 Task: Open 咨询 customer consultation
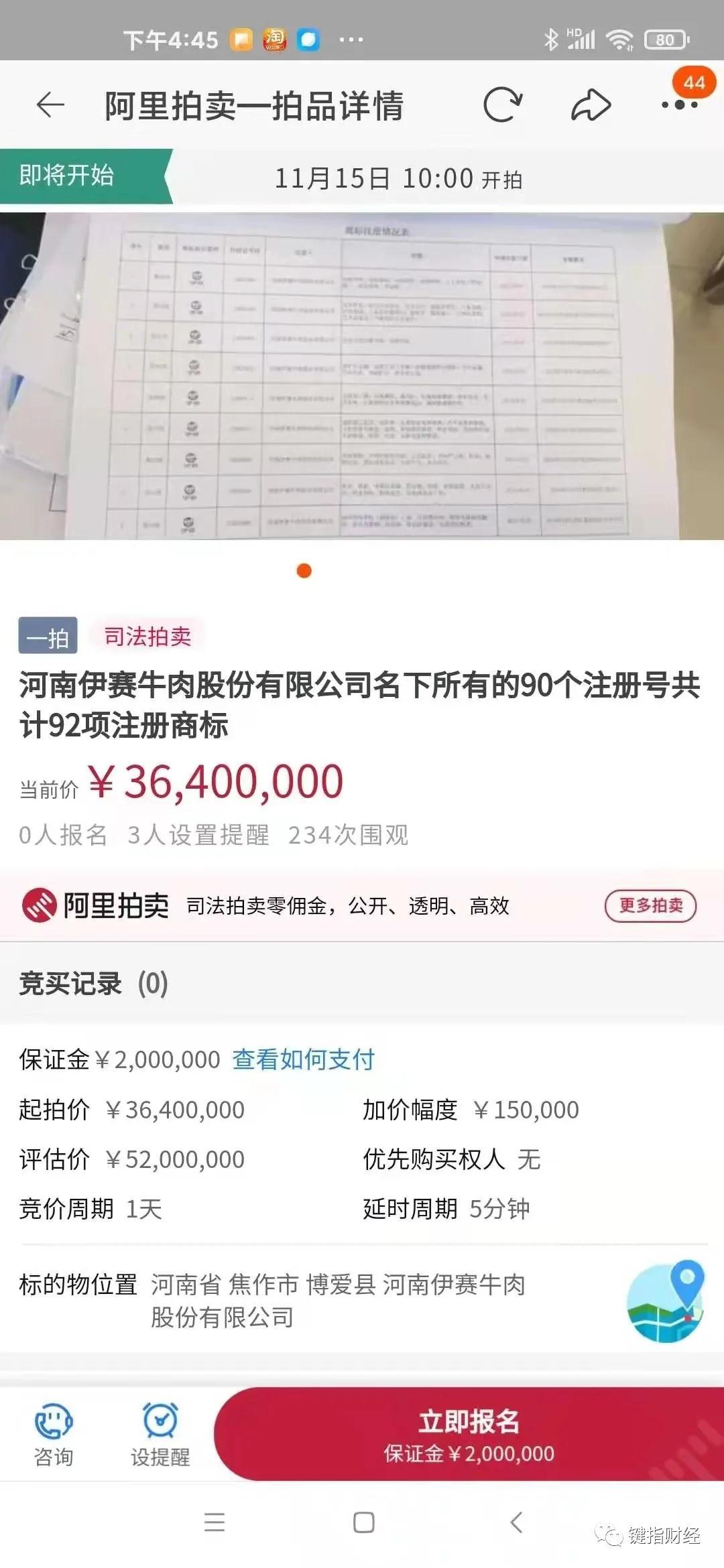[54, 1434]
